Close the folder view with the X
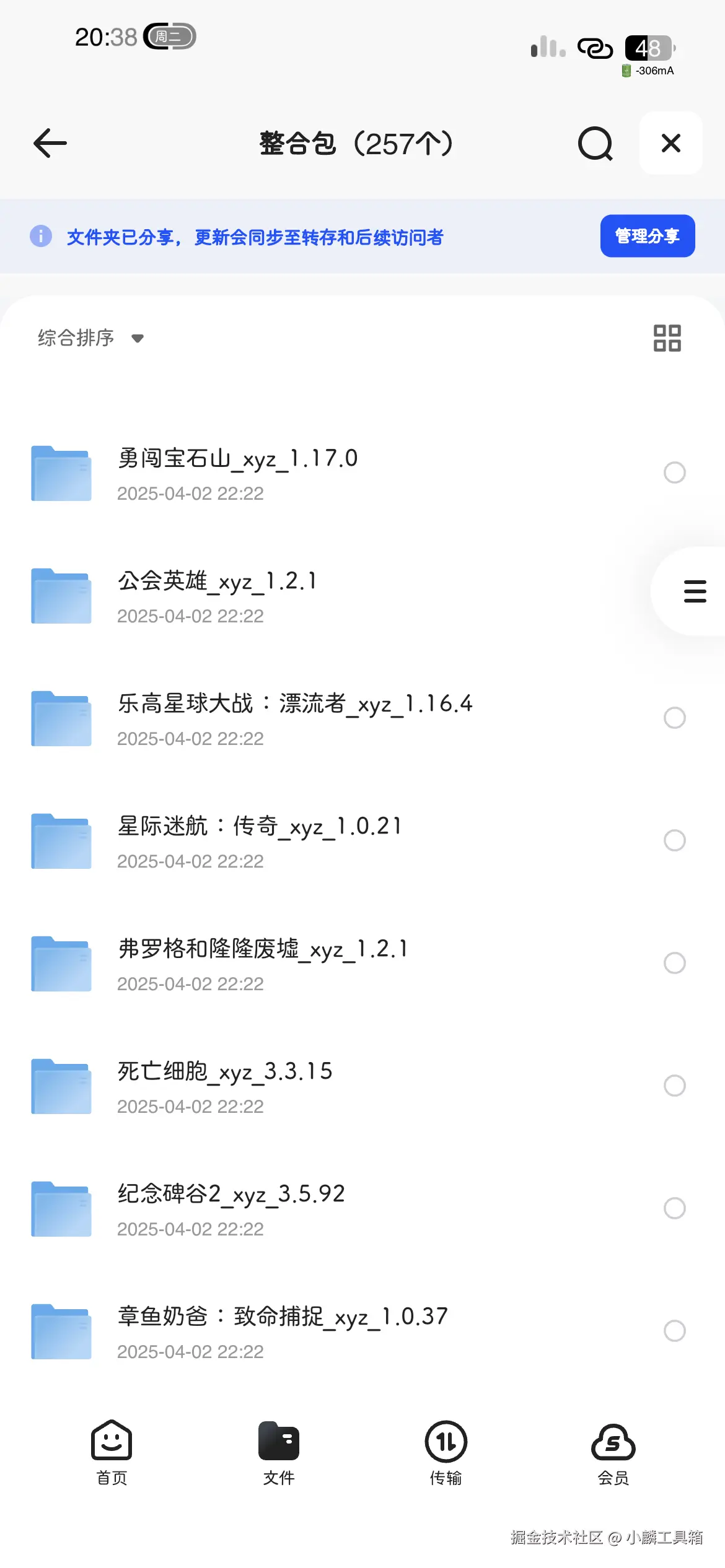725x1568 pixels. [670, 143]
